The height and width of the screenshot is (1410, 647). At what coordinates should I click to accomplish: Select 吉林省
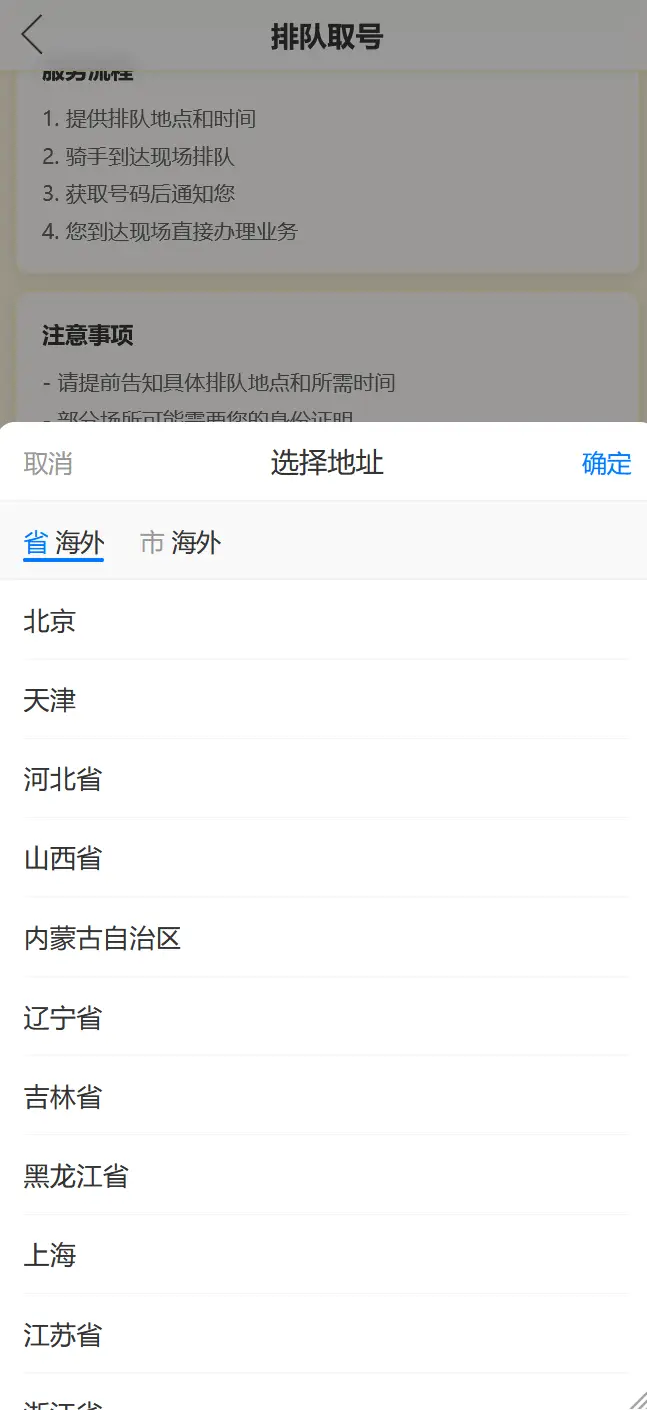click(x=63, y=1097)
